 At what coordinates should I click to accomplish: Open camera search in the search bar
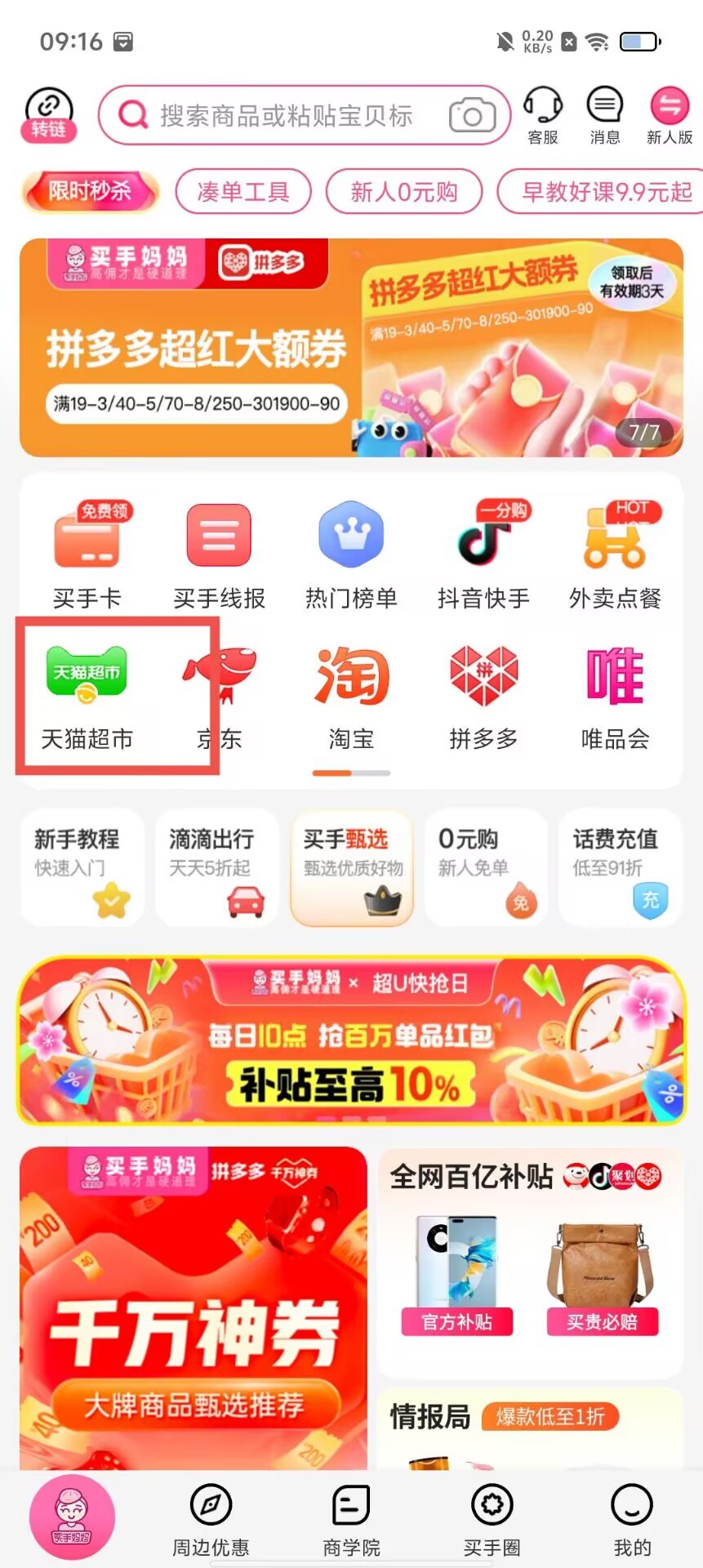point(472,116)
